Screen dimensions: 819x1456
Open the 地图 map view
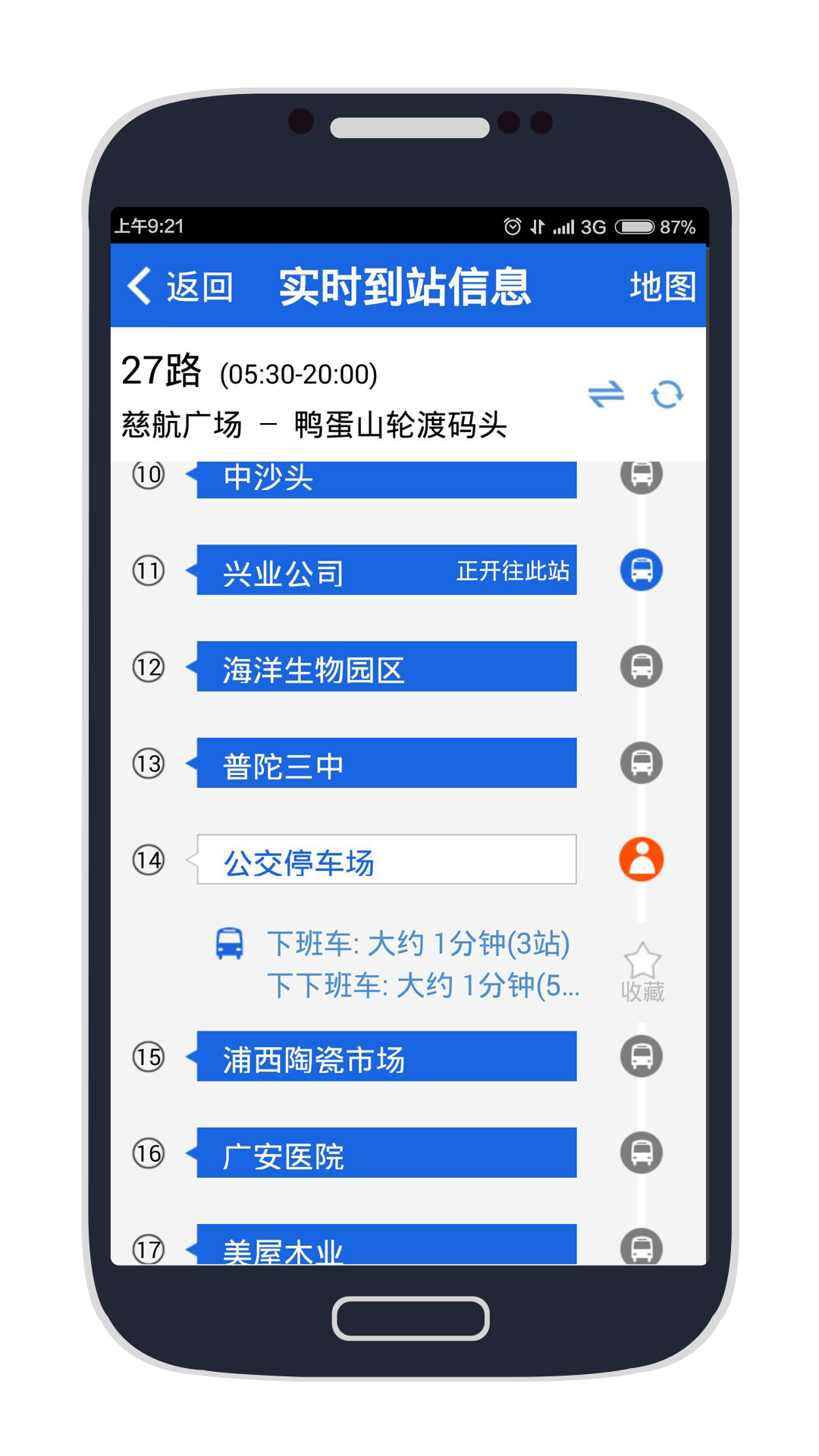tap(662, 287)
